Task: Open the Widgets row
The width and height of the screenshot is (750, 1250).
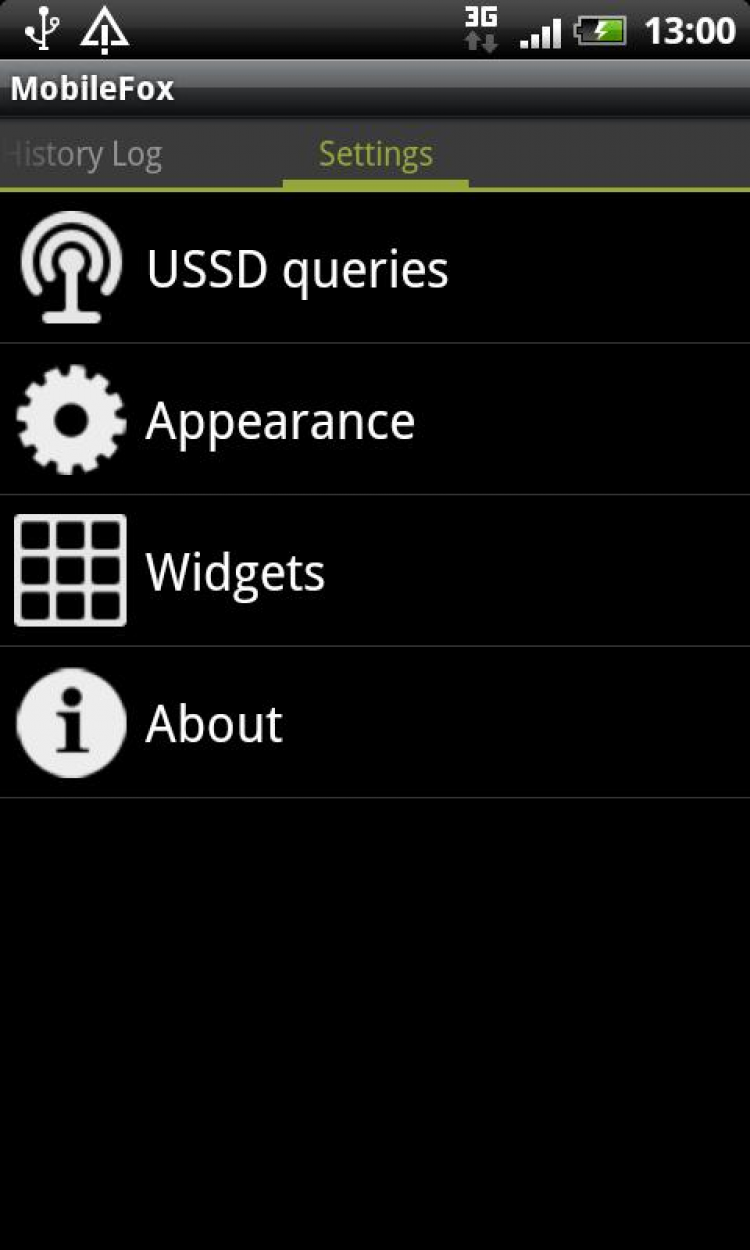Action: click(x=235, y=572)
